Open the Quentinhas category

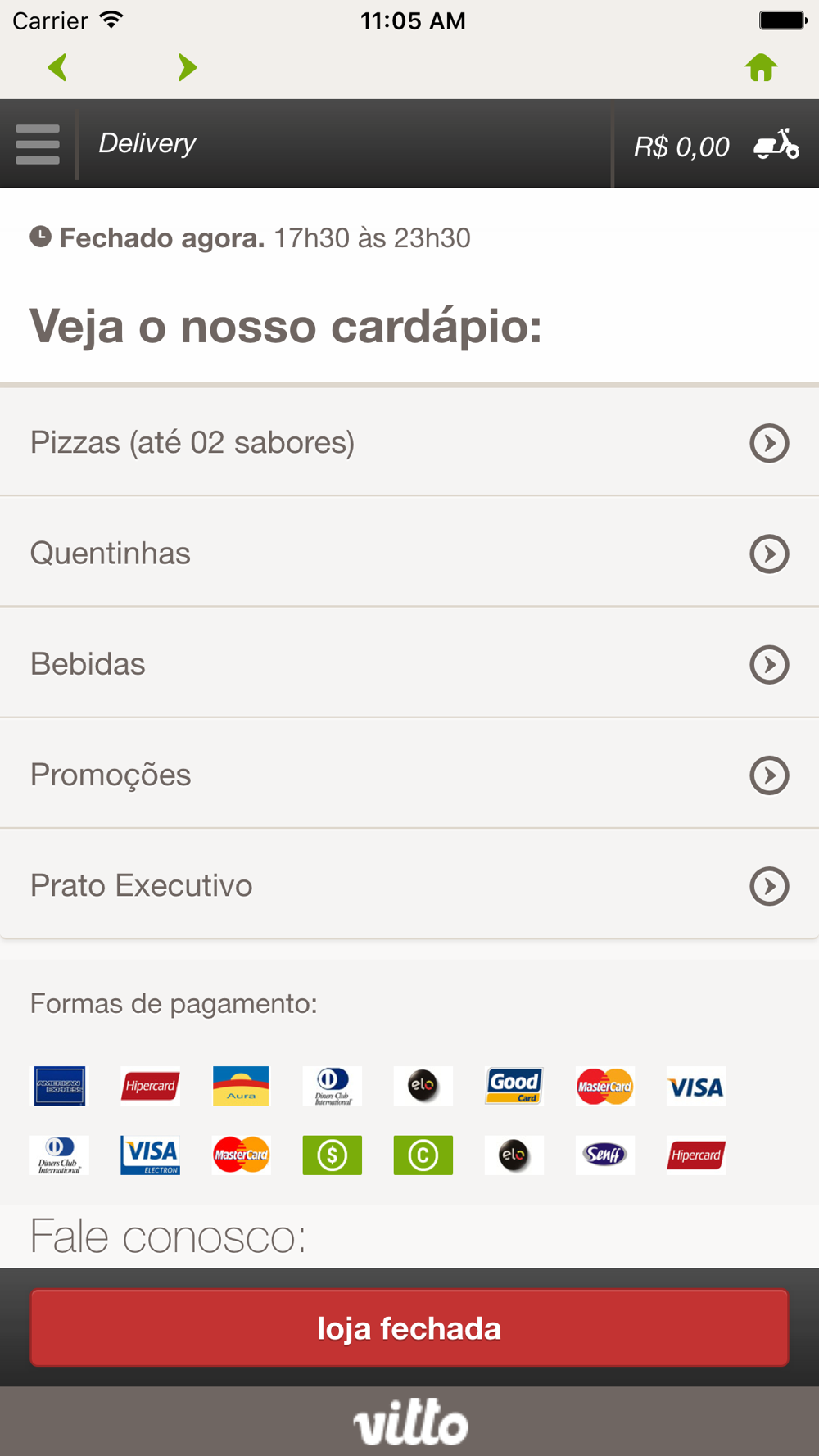tap(409, 553)
